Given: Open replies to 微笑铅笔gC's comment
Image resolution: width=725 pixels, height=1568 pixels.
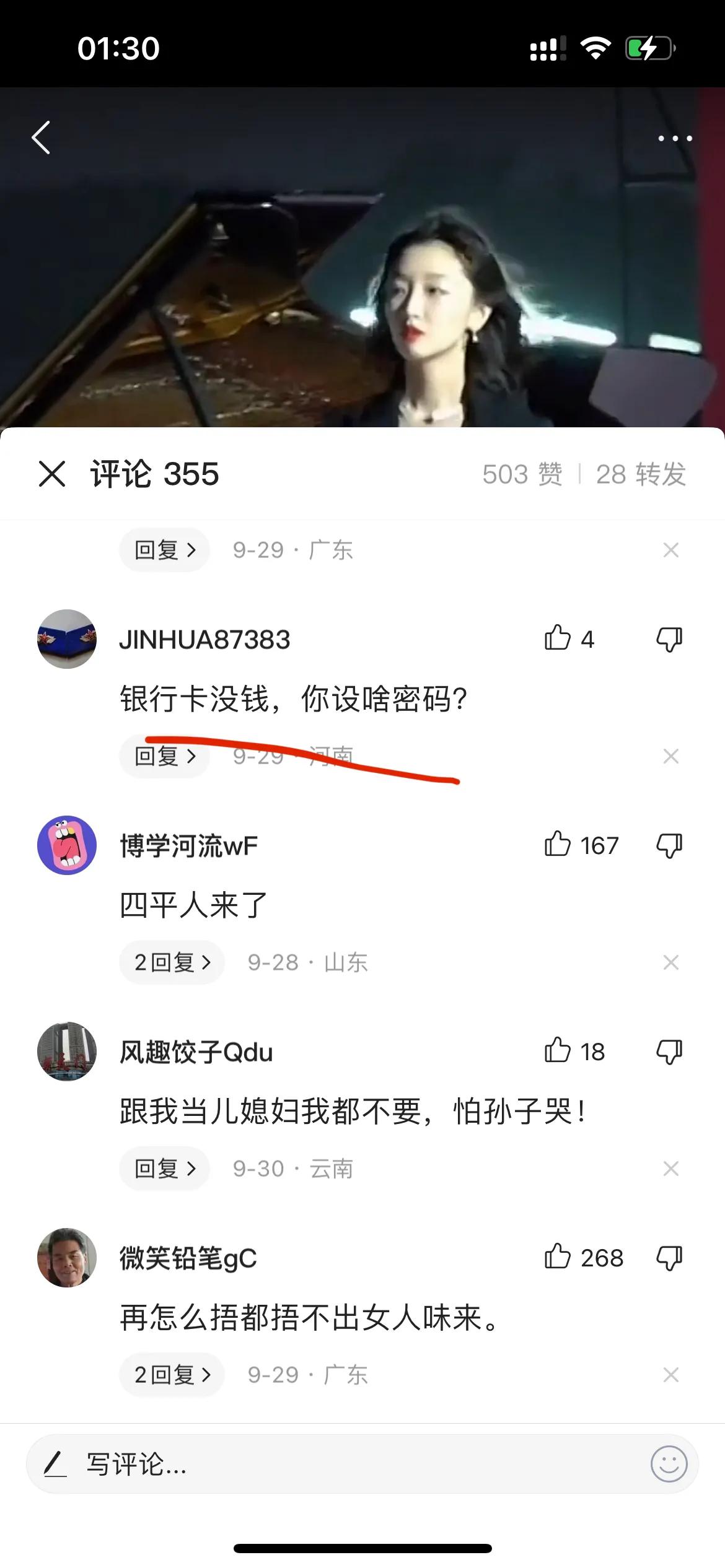Looking at the screenshot, I should [x=172, y=1375].
